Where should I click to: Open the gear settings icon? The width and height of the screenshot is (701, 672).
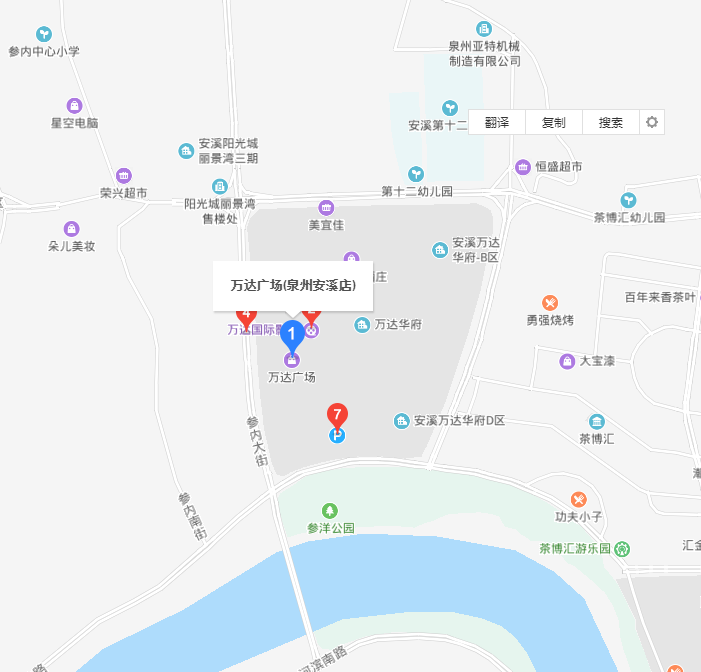pyautogui.click(x=652, y=122)
